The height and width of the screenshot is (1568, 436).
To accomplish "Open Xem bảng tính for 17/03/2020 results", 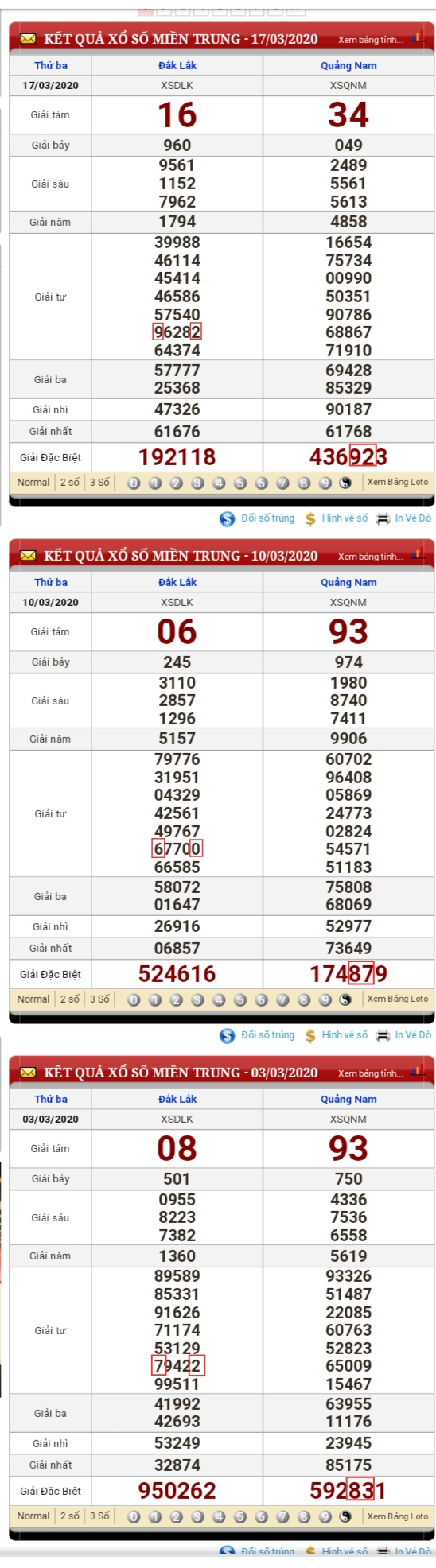I will click(371, 40).
